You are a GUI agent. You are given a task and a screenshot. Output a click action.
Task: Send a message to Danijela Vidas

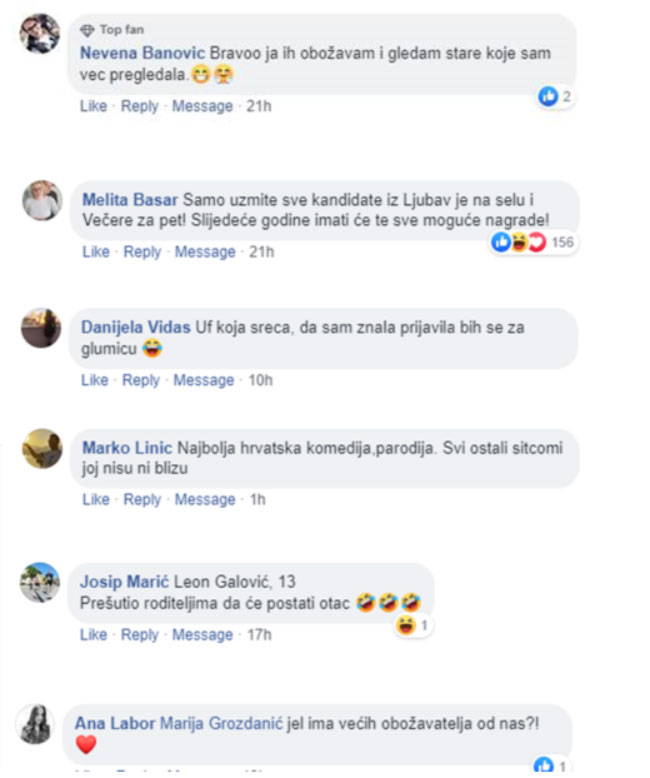(x=205, y=380)
